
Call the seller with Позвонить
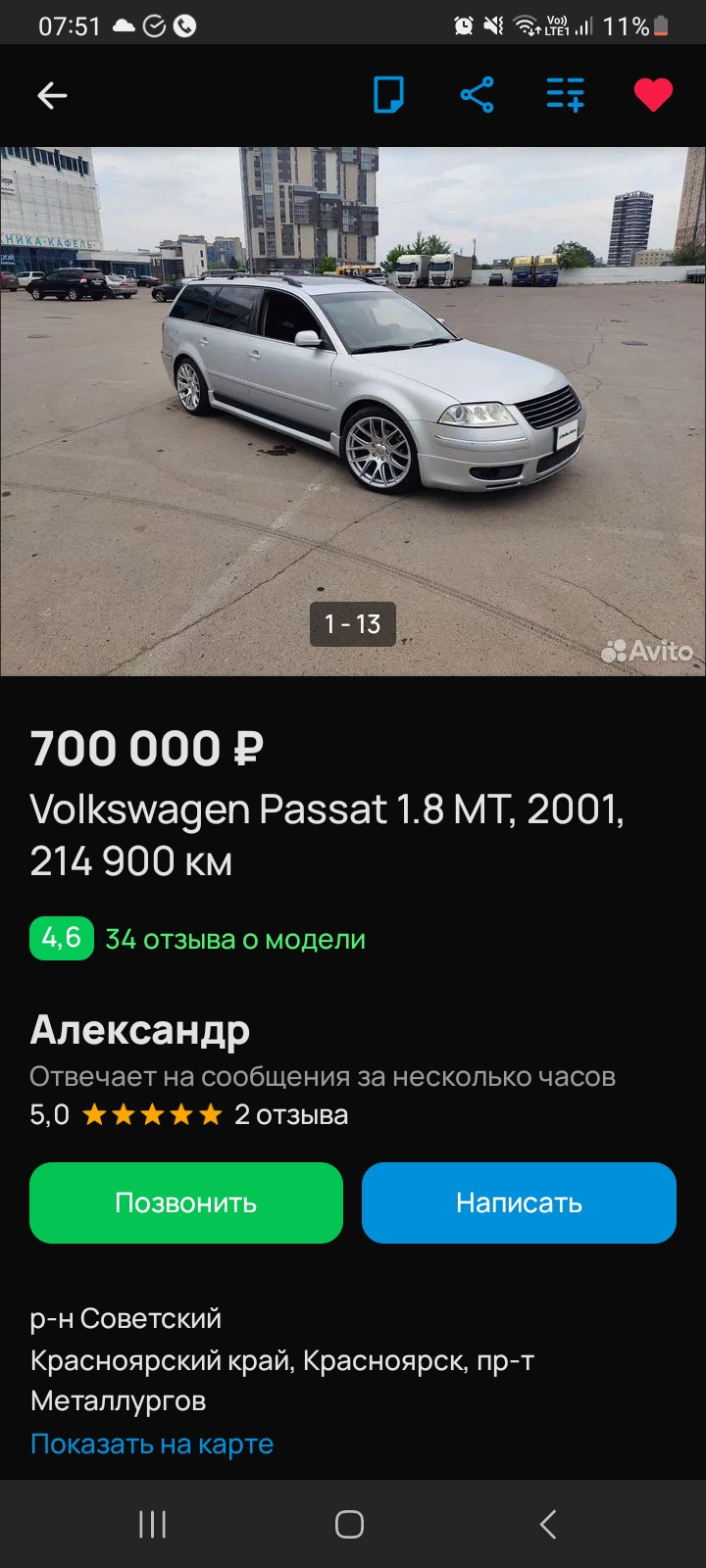[x=186, y=1202]
